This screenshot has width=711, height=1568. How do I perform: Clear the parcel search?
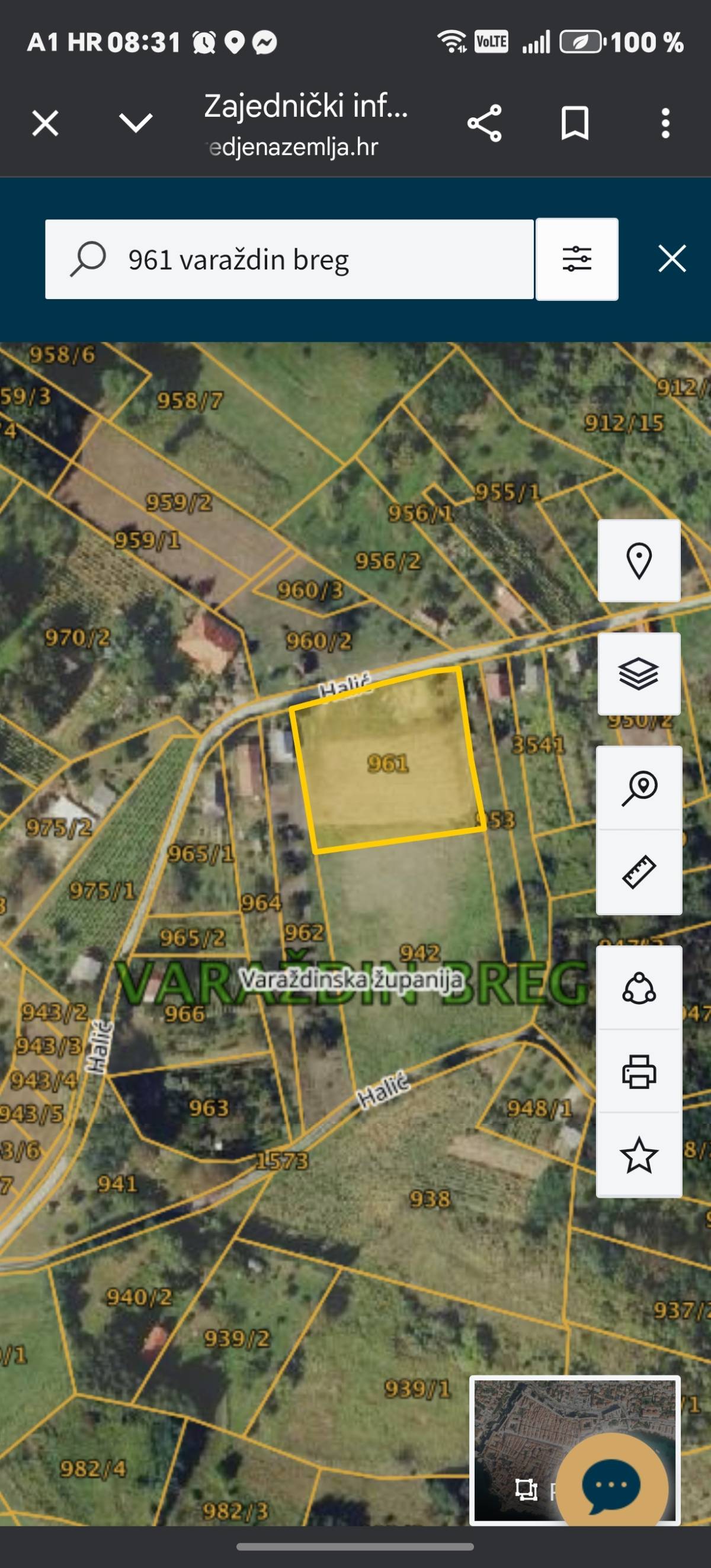click(x=672, y=259)
